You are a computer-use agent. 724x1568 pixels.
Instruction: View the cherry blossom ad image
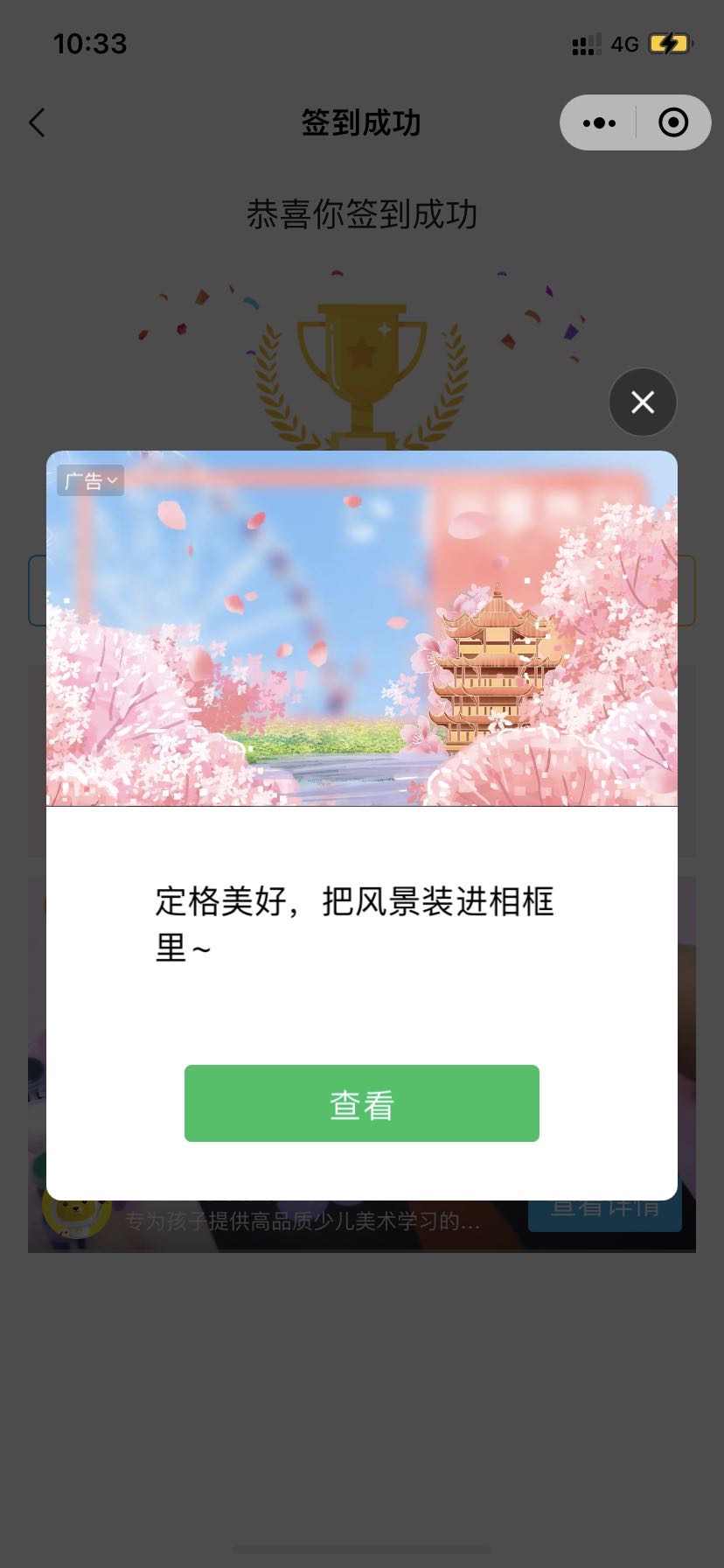362,628
